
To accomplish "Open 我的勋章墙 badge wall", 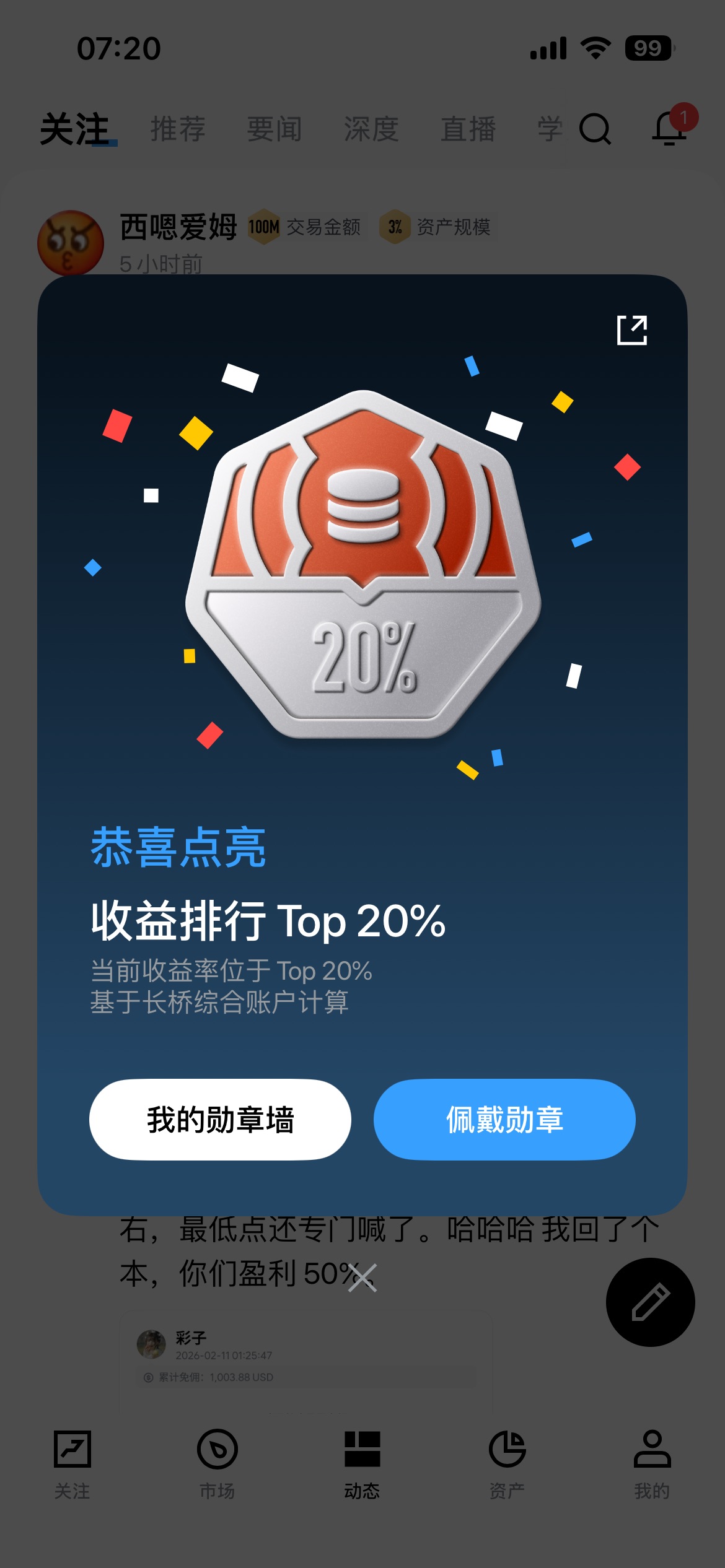I will click(x=220, y=1120).
